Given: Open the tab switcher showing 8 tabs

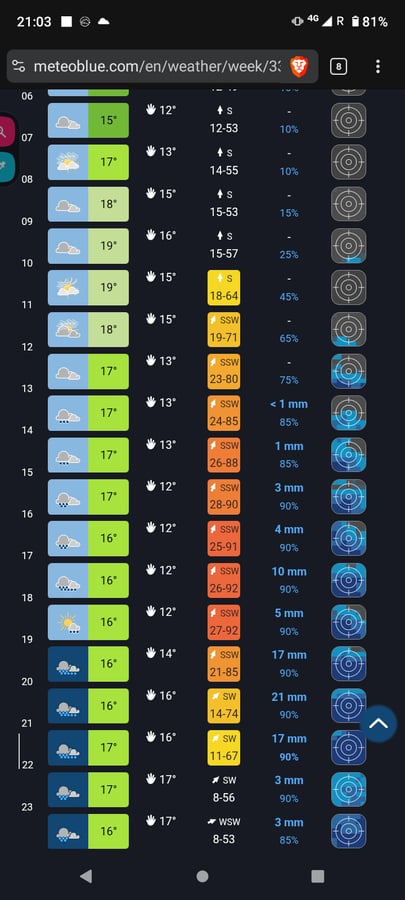Looking at the screenshot, I should 338,67.
